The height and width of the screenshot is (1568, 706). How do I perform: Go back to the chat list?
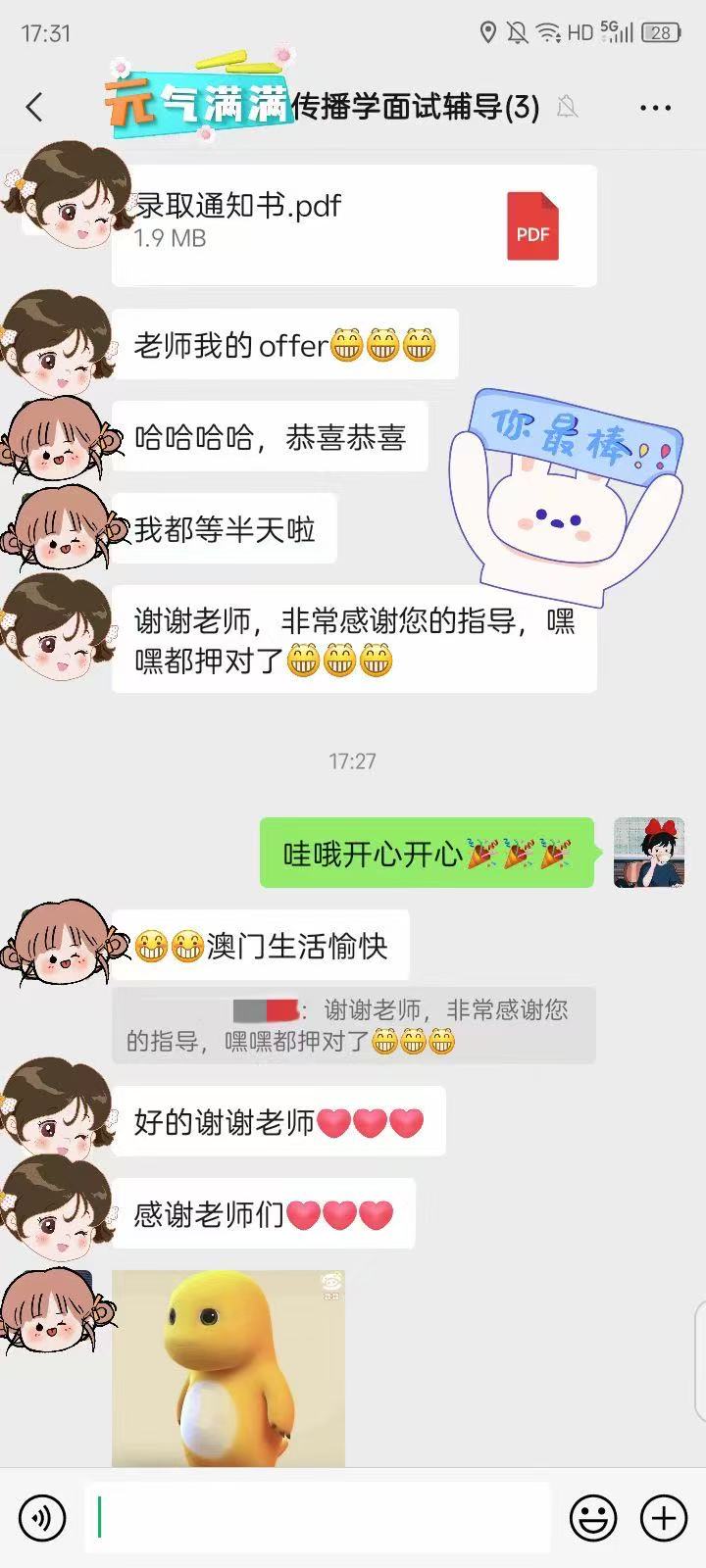[x=35, y=106]
